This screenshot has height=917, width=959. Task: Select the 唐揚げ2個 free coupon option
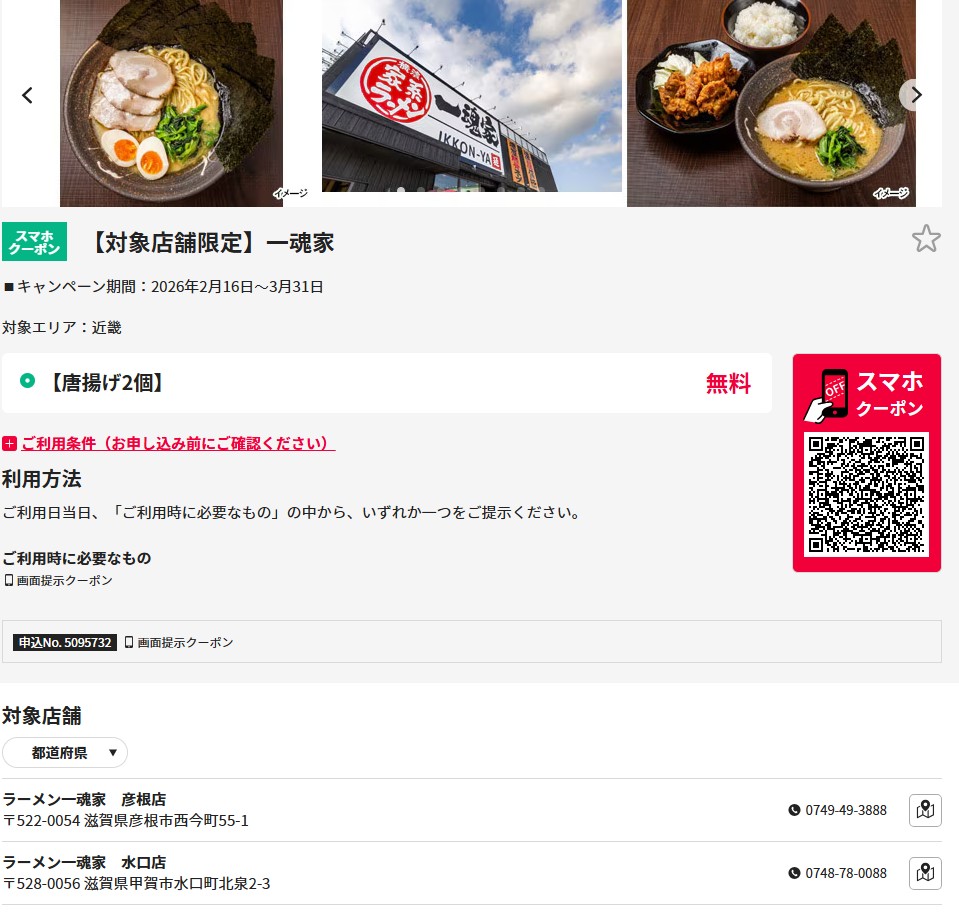(28, 381)
